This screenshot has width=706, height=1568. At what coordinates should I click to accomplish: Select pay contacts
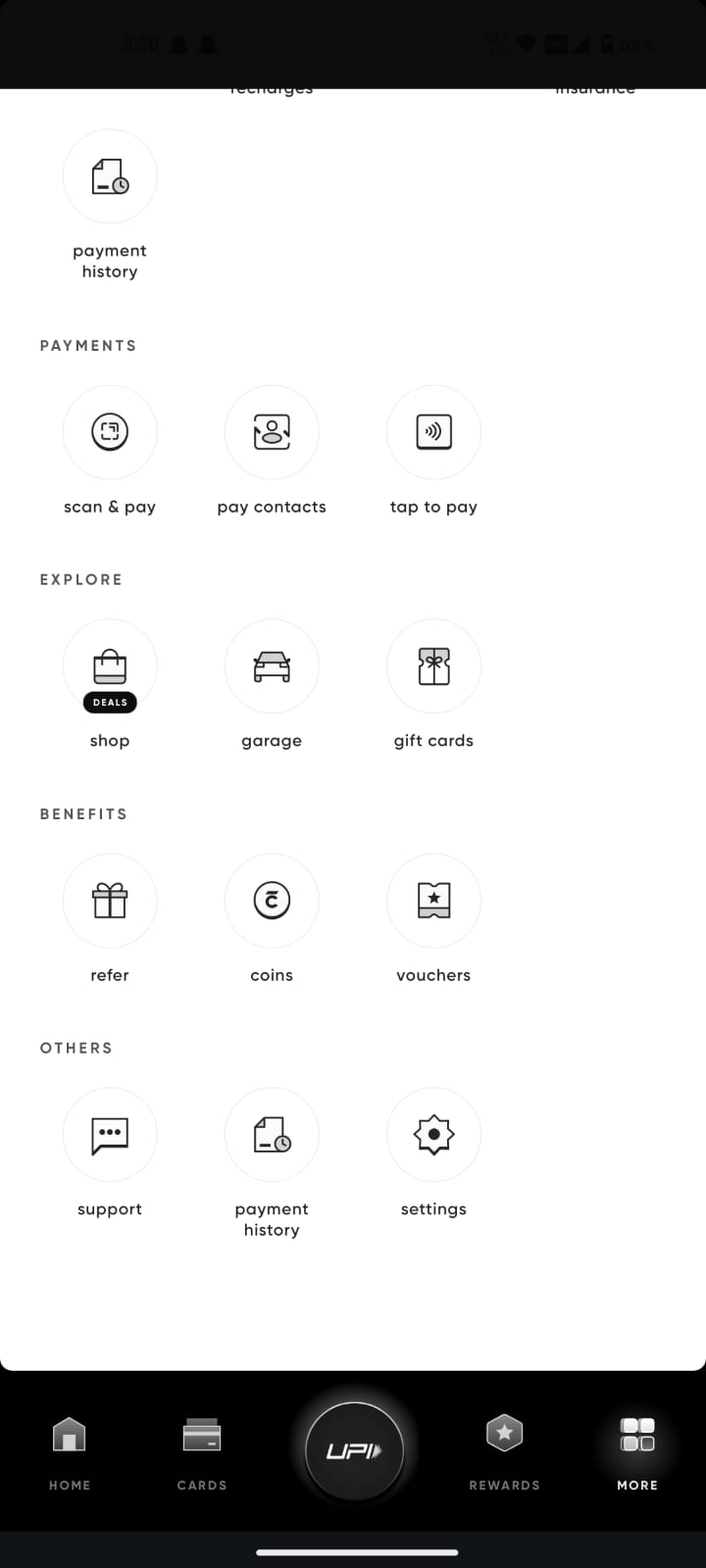tap(272, 432)
